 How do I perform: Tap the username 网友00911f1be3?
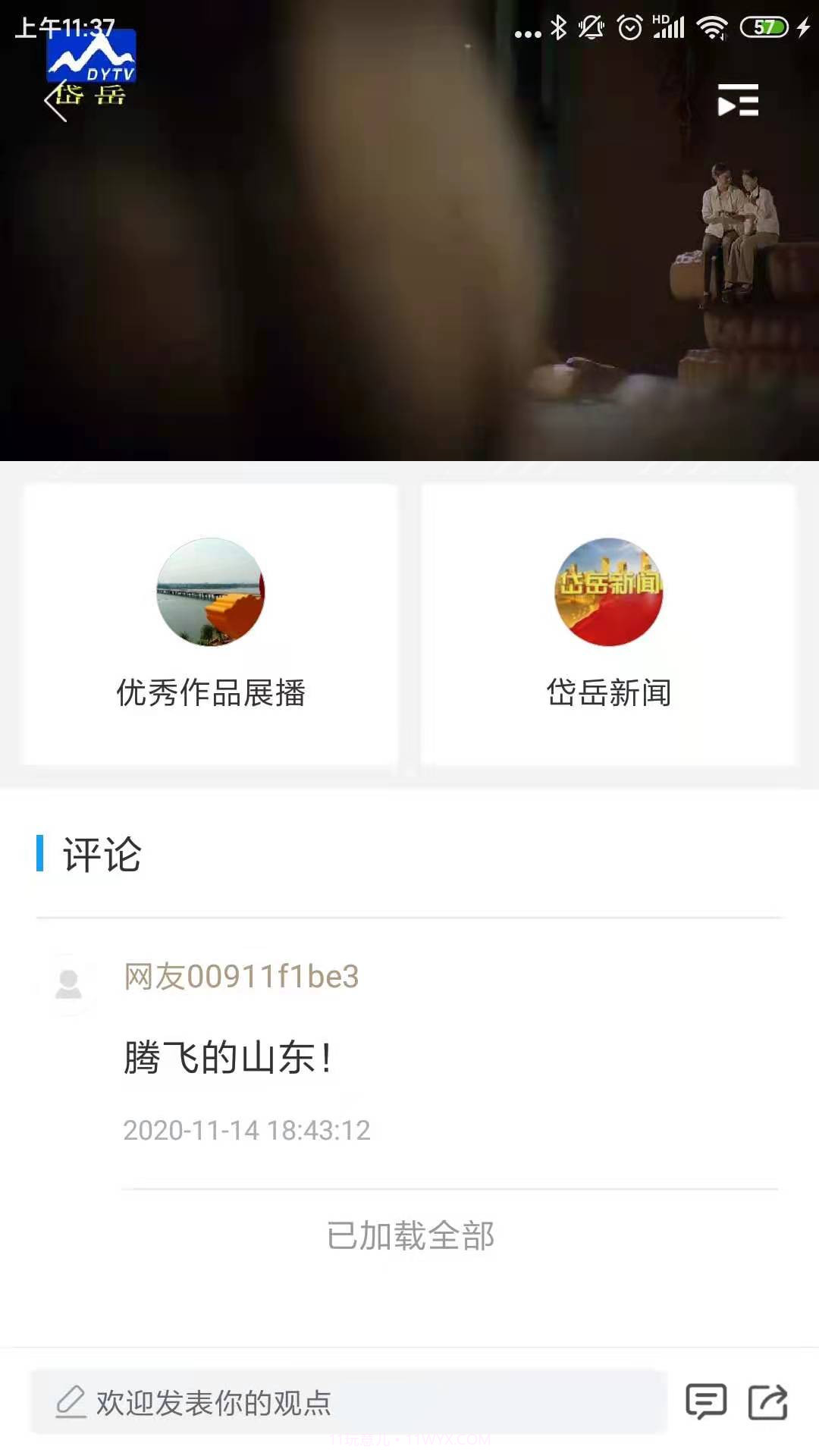click(241, 978)
